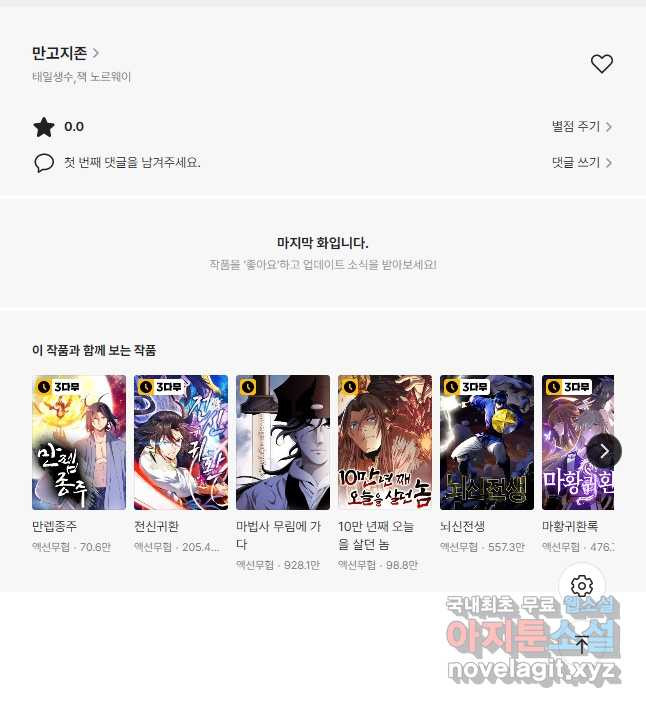Image resolution: width=646 pixels, height=708 pixels.
Task: Open 10만 년째 오늘을 살던 놈
Action: [385, 443]
